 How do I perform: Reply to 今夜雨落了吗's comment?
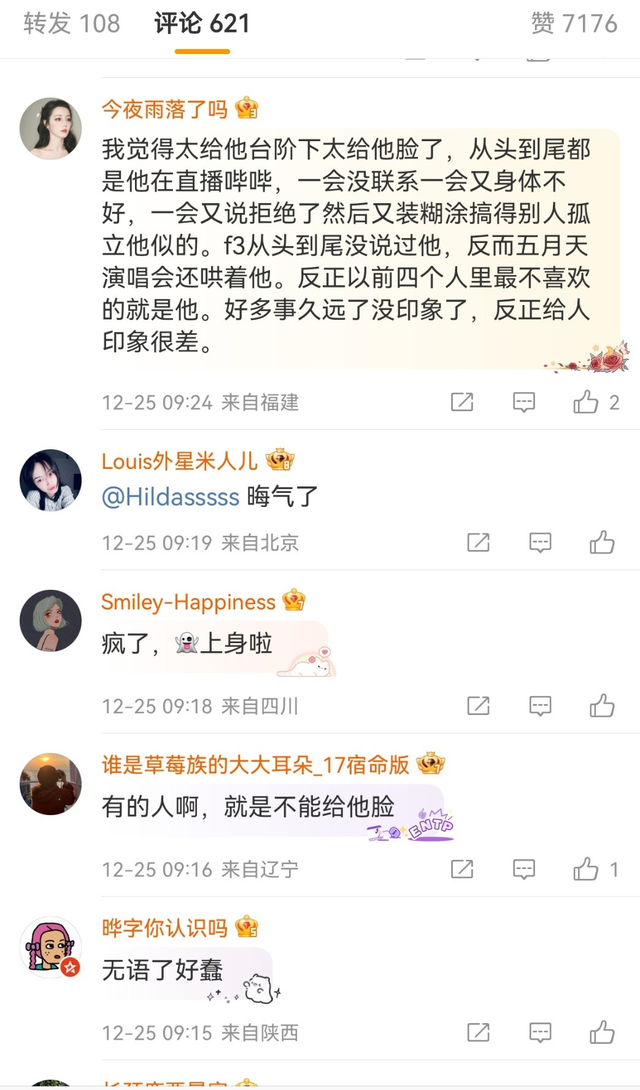524,402
